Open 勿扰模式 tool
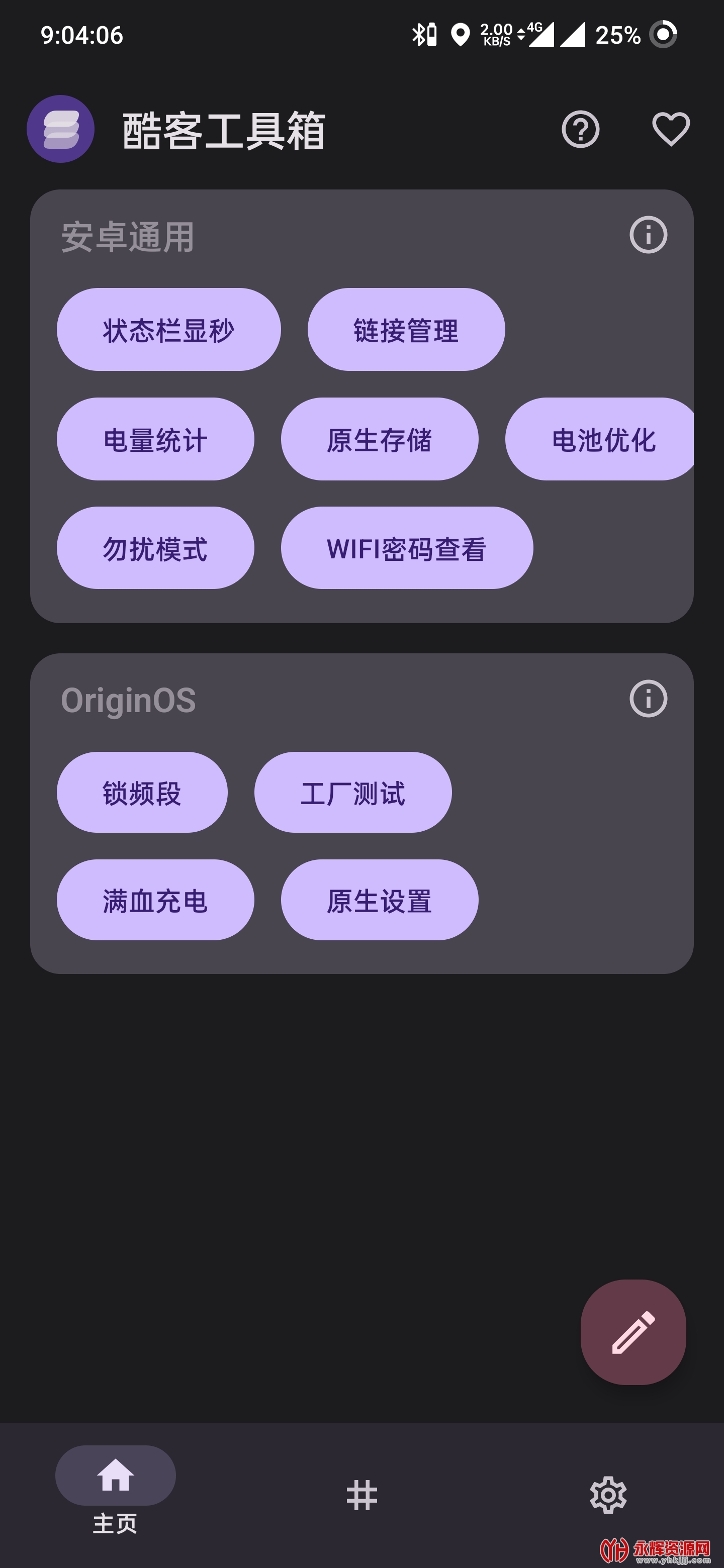The image size is (724, 1568). tap(155, 548)
